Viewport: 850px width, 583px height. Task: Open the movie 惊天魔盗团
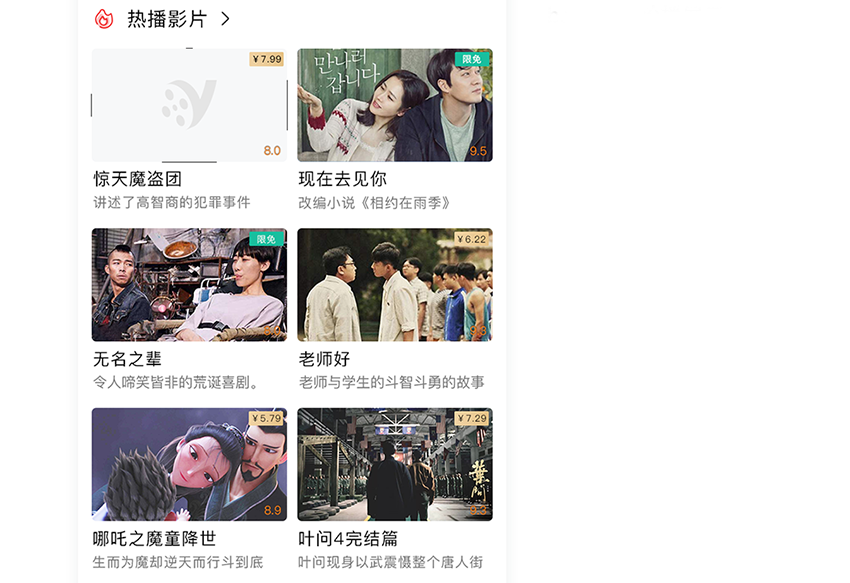189,106
